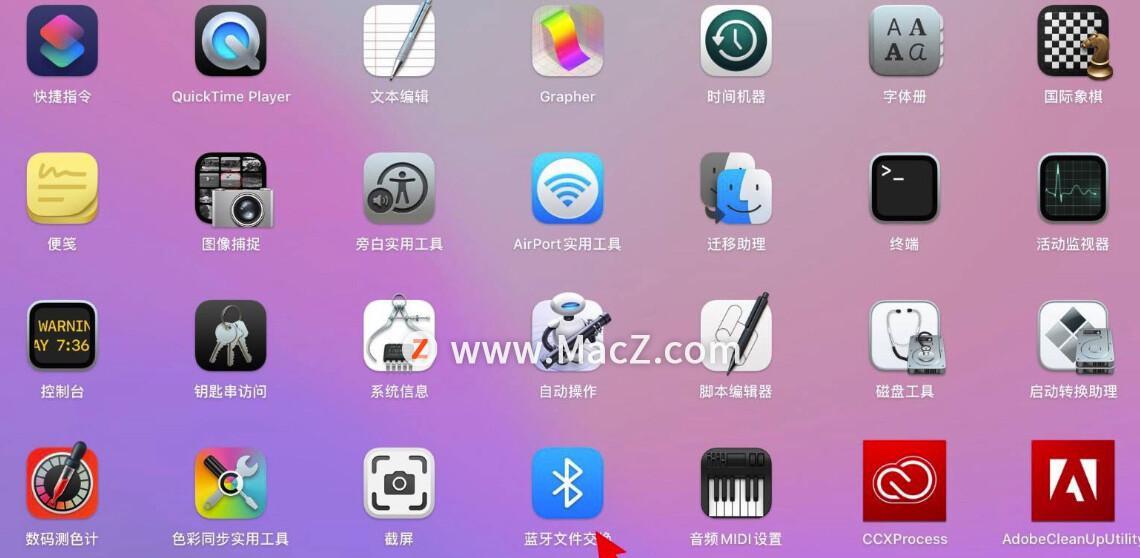The height and width of the screenshot is (558, 1140).
Task: Launch QuickTime Player
Action: (x=231, y=42)
